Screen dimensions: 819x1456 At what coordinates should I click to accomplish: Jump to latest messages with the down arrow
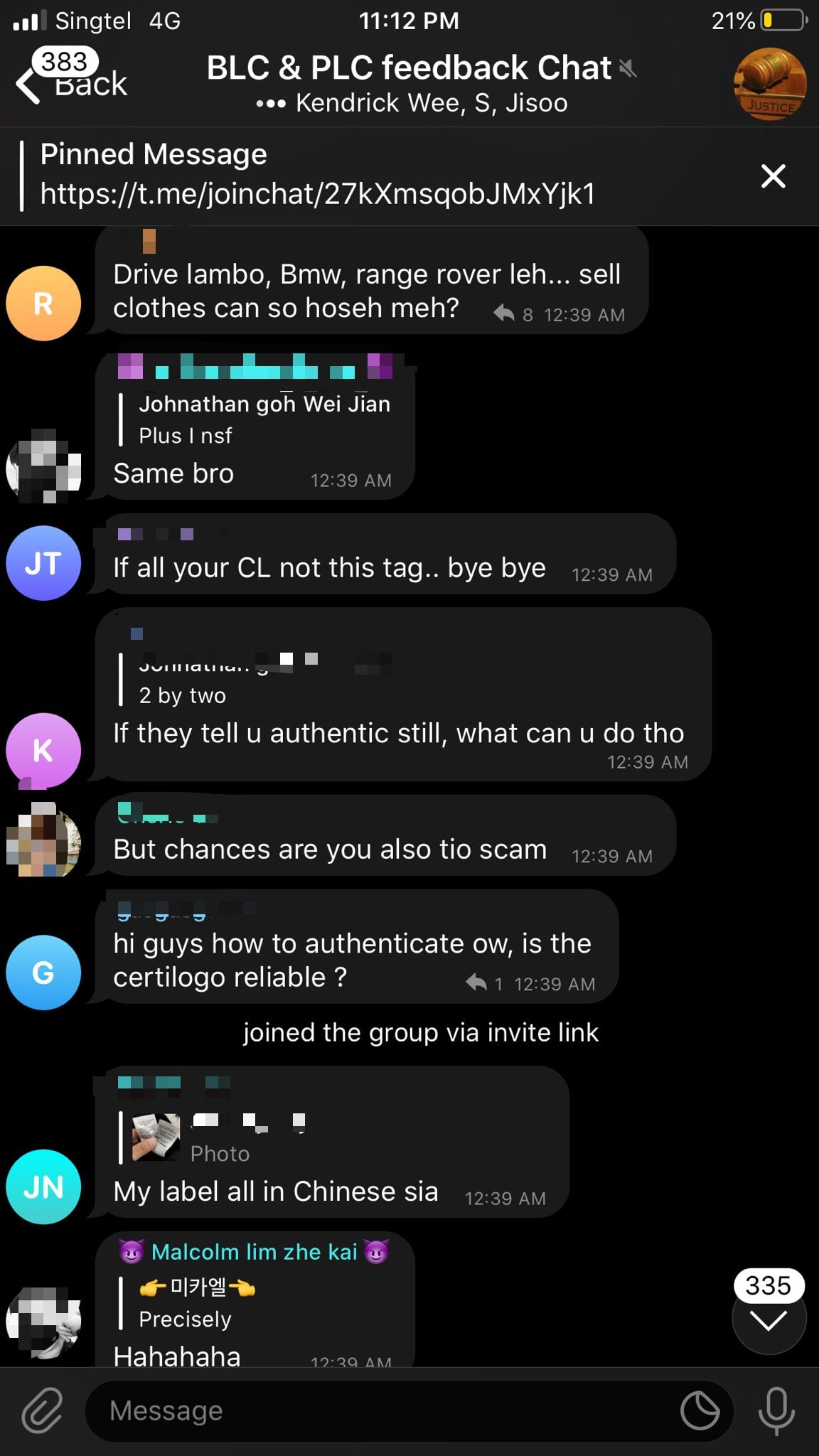point(769,1321)
